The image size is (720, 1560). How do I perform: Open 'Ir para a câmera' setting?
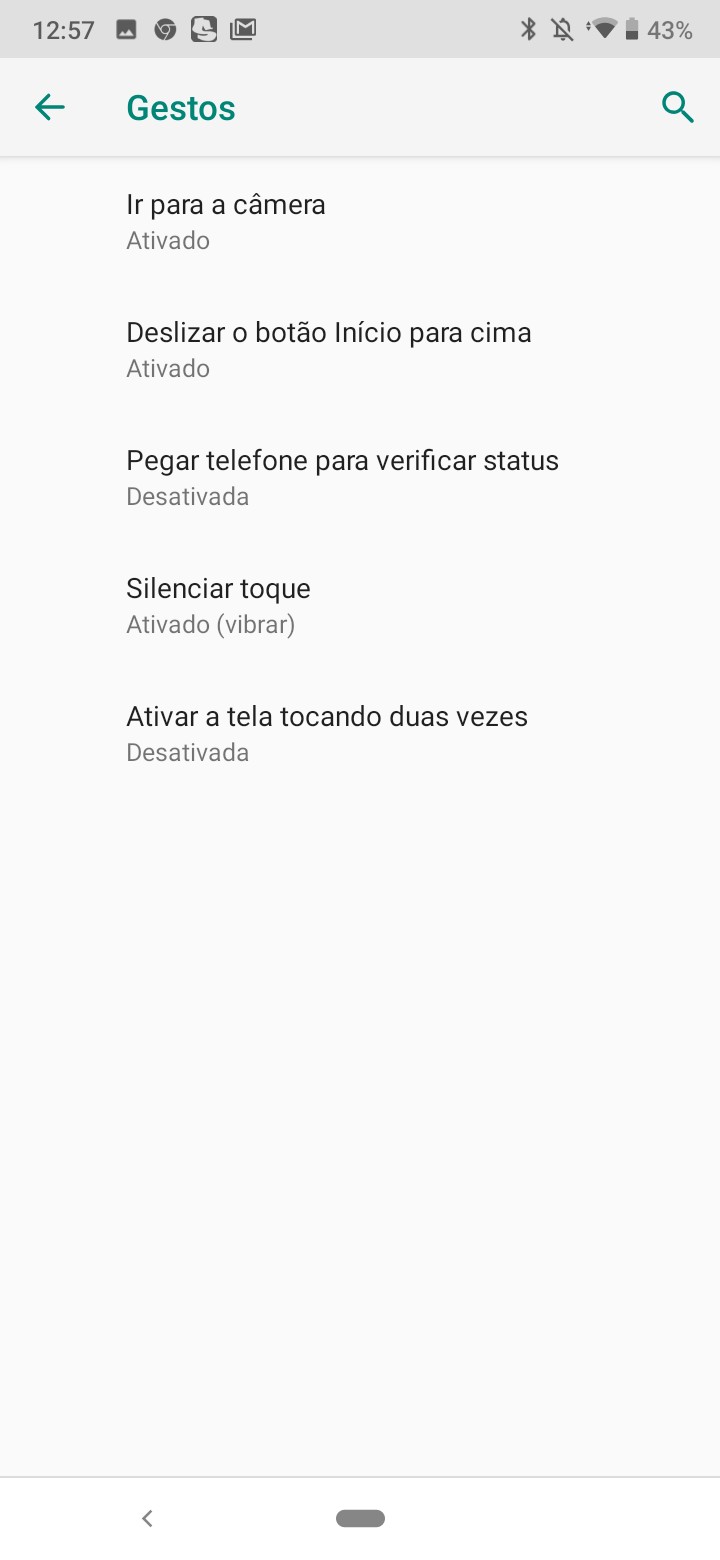point(360,222)
